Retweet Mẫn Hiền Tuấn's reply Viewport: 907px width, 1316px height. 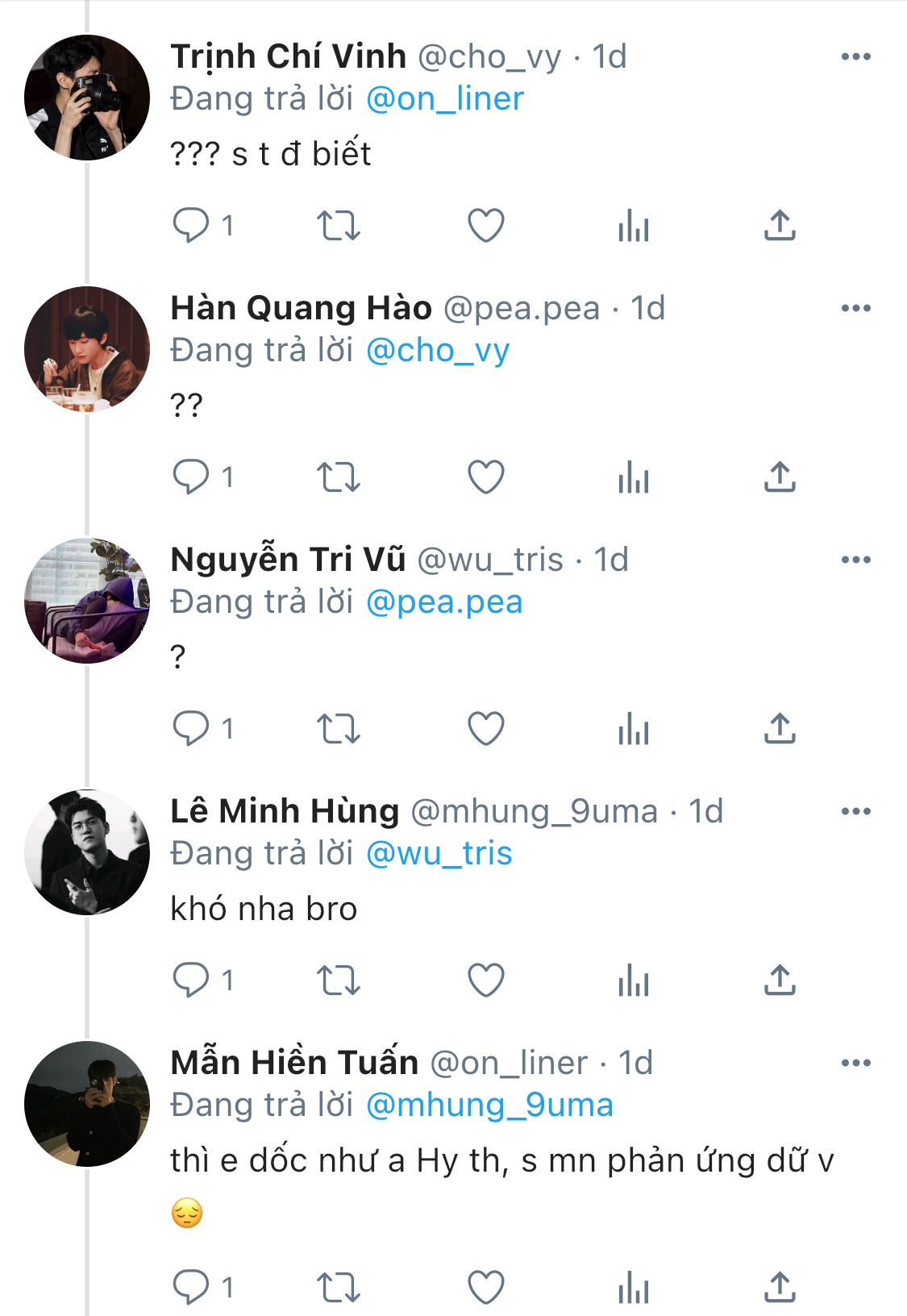(x=338, y=1288)
